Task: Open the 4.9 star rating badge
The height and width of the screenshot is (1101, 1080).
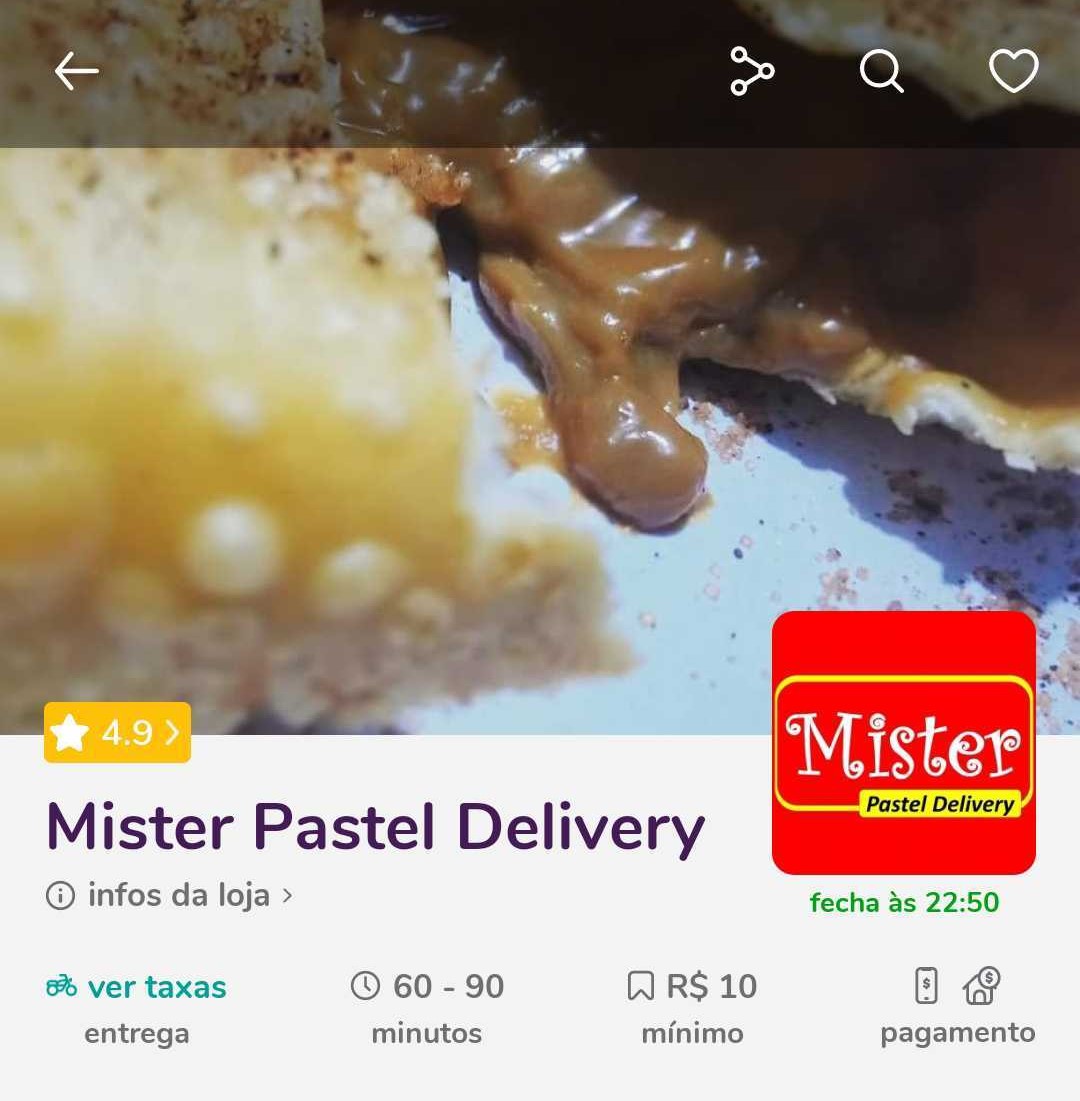Action: 117,733
